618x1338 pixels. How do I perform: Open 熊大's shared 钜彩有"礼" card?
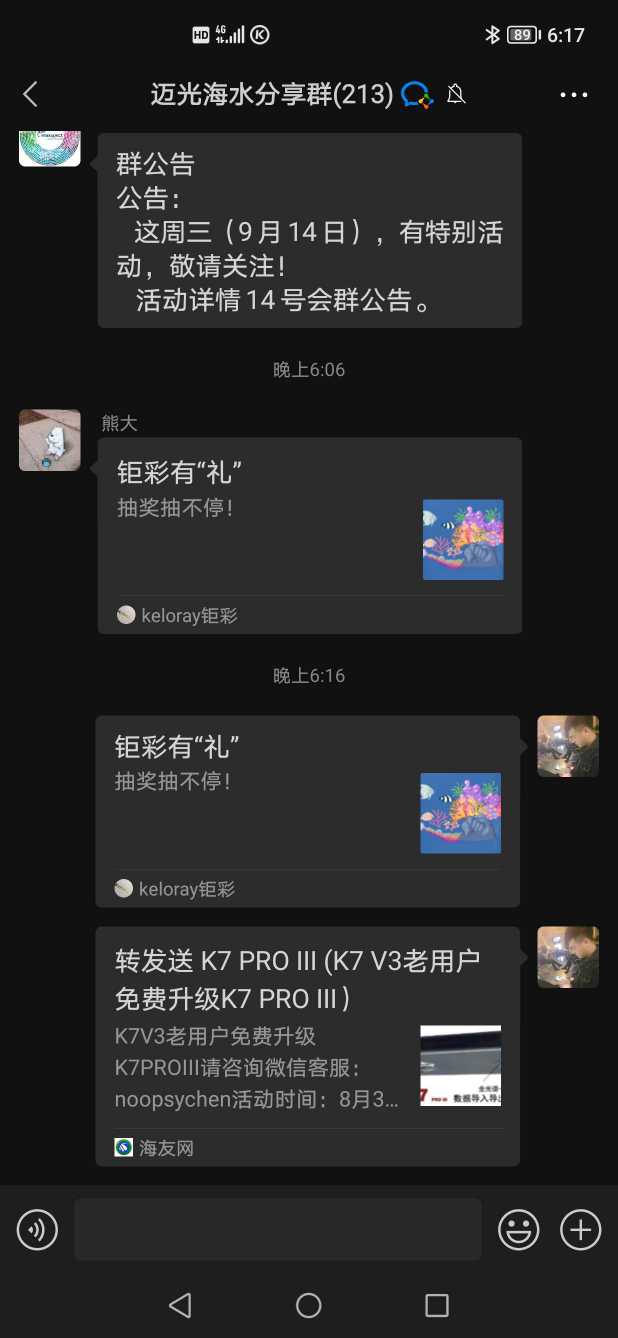[x=309, y=535]
